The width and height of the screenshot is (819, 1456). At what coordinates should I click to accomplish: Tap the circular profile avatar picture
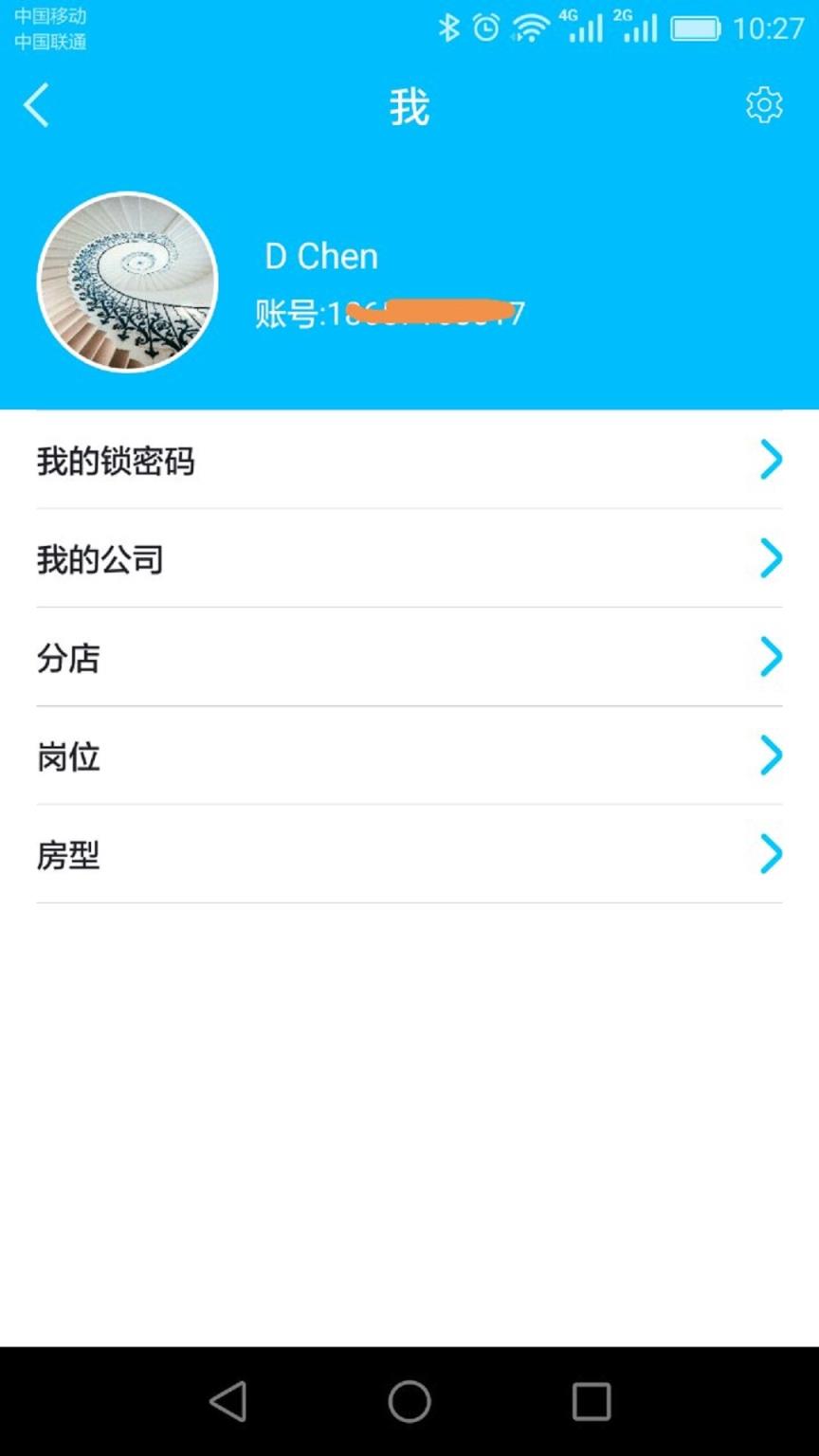coord(126,281)
